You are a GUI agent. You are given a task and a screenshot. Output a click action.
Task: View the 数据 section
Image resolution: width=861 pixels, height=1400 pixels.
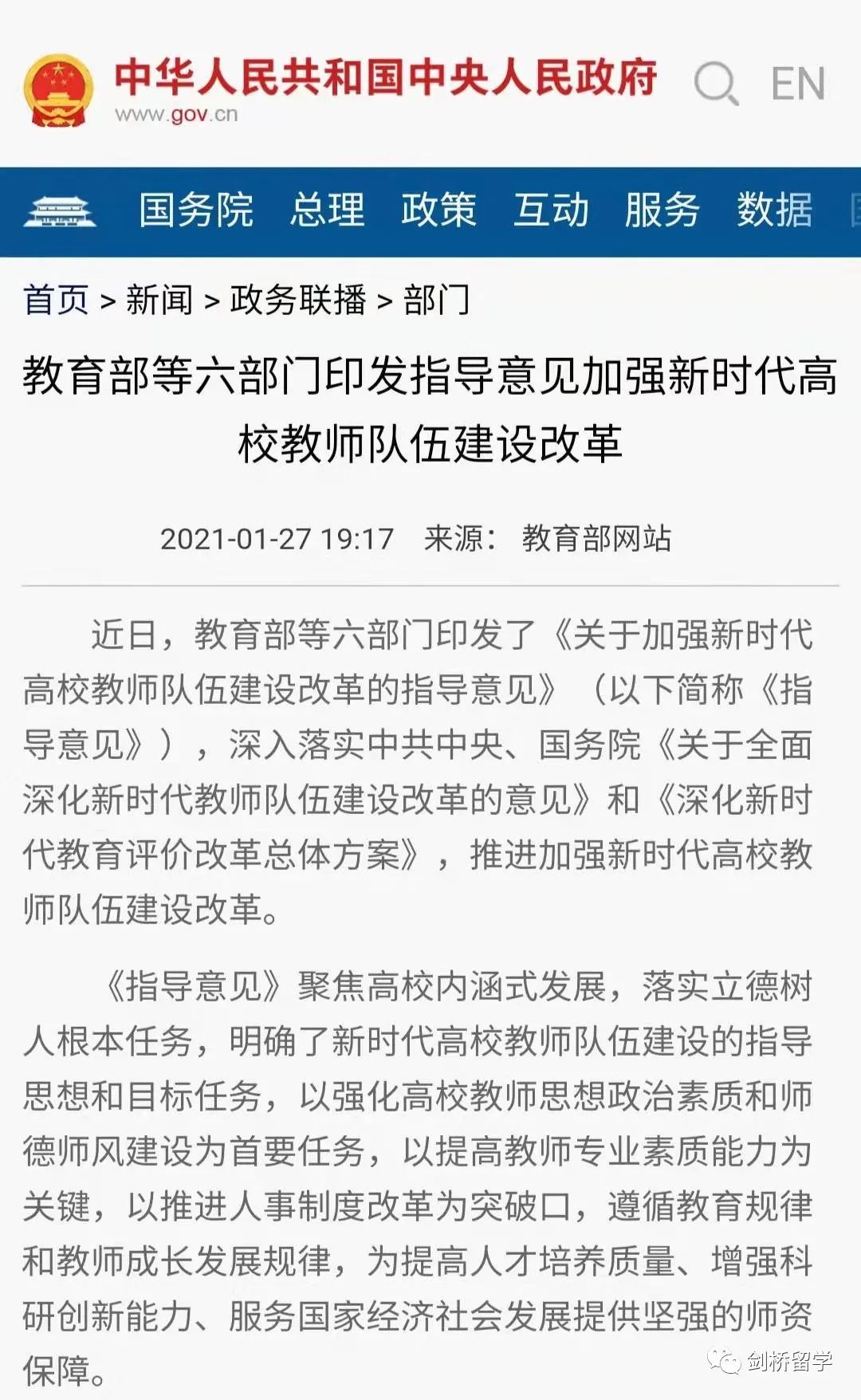pos(774,210)
